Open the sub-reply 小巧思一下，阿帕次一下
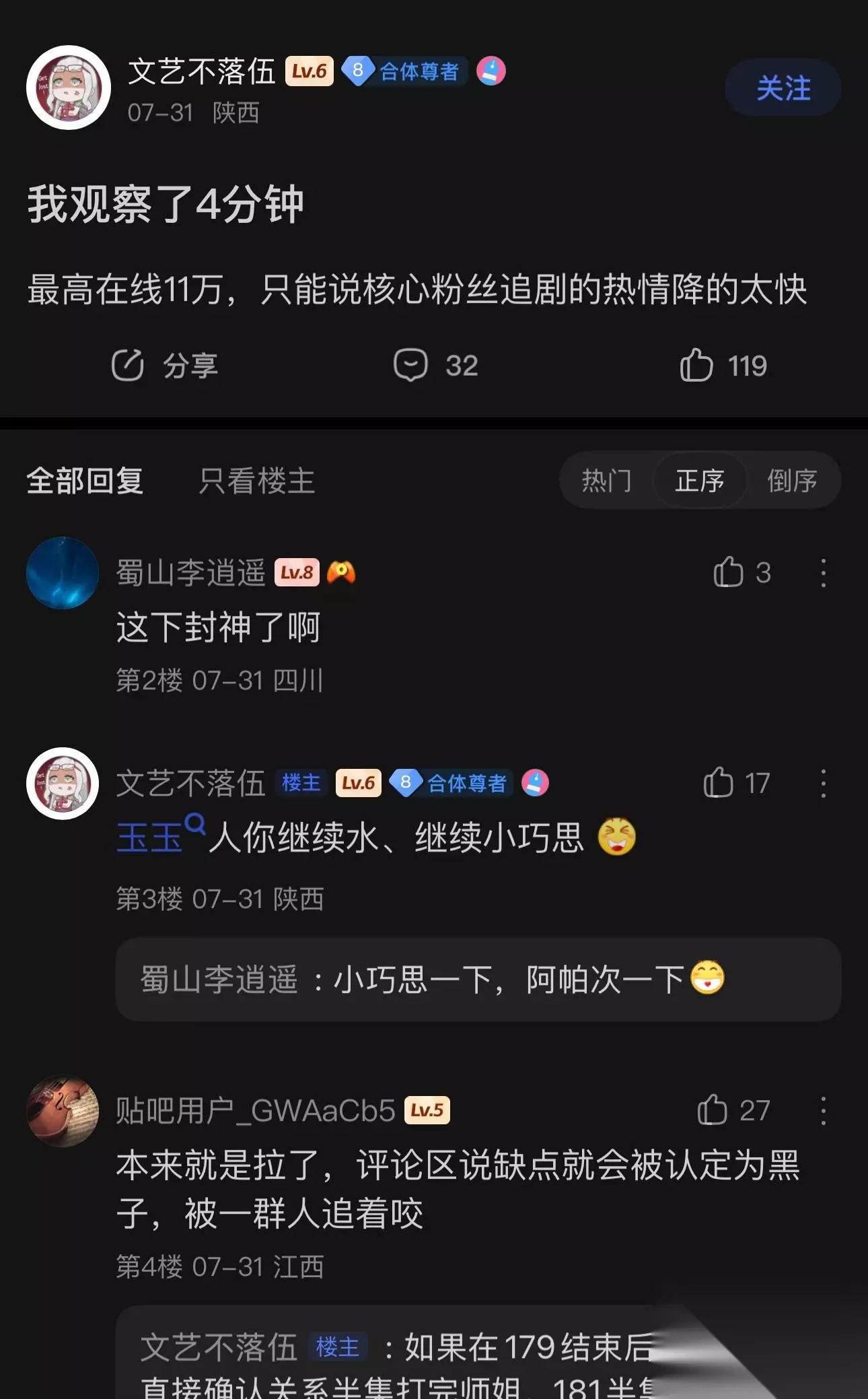This screenshot has height=1399, width=868. 478,979
